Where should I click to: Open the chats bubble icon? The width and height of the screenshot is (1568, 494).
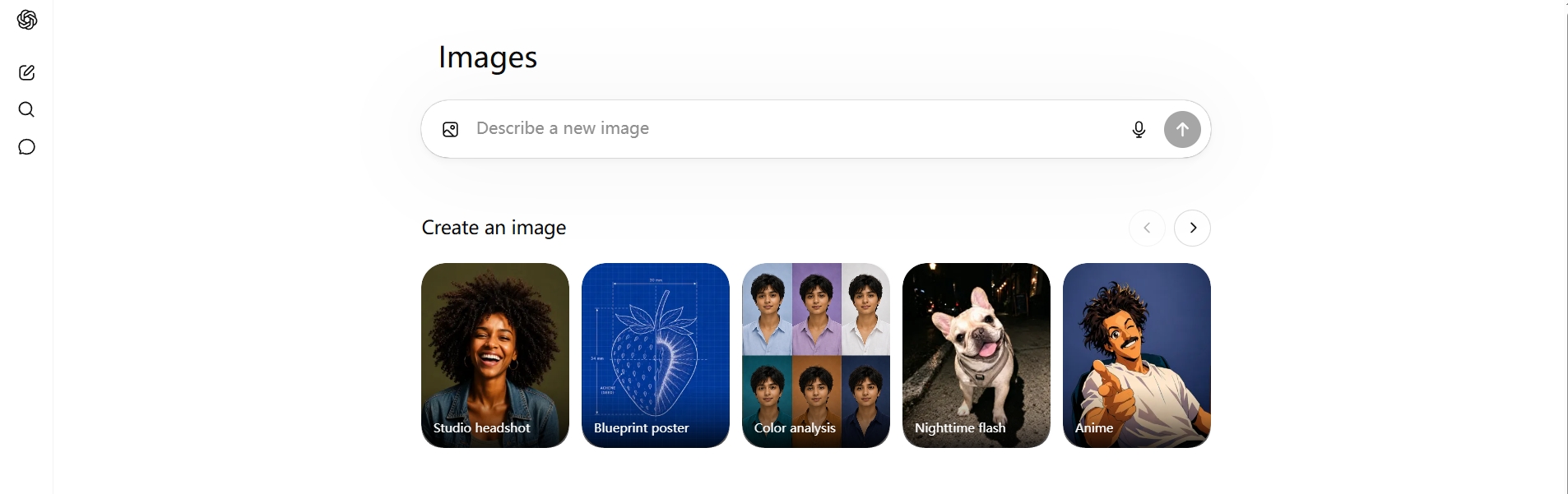coord(26,147)
